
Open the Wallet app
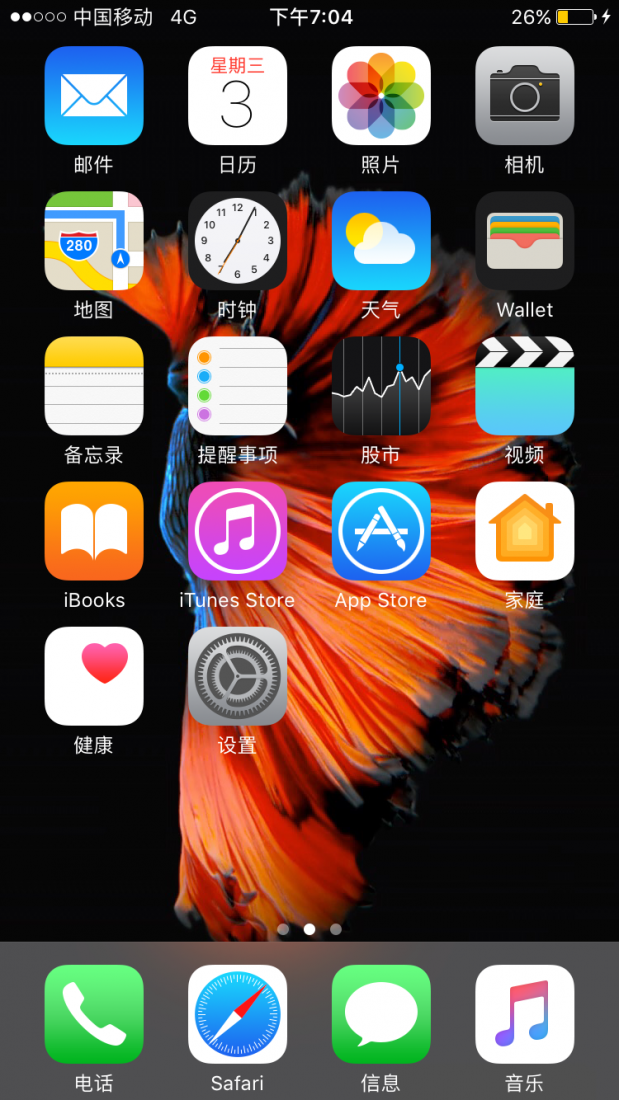pyautogui.click(x=524, y=241)
